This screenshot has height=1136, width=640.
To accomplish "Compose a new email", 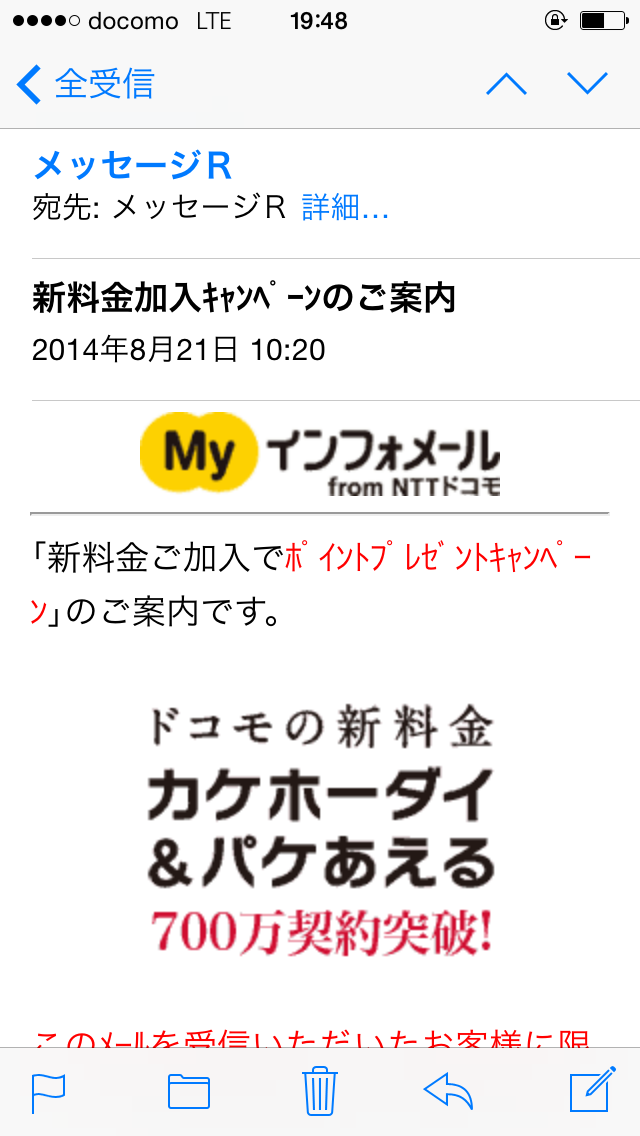I will click(x=590, y=1091).
